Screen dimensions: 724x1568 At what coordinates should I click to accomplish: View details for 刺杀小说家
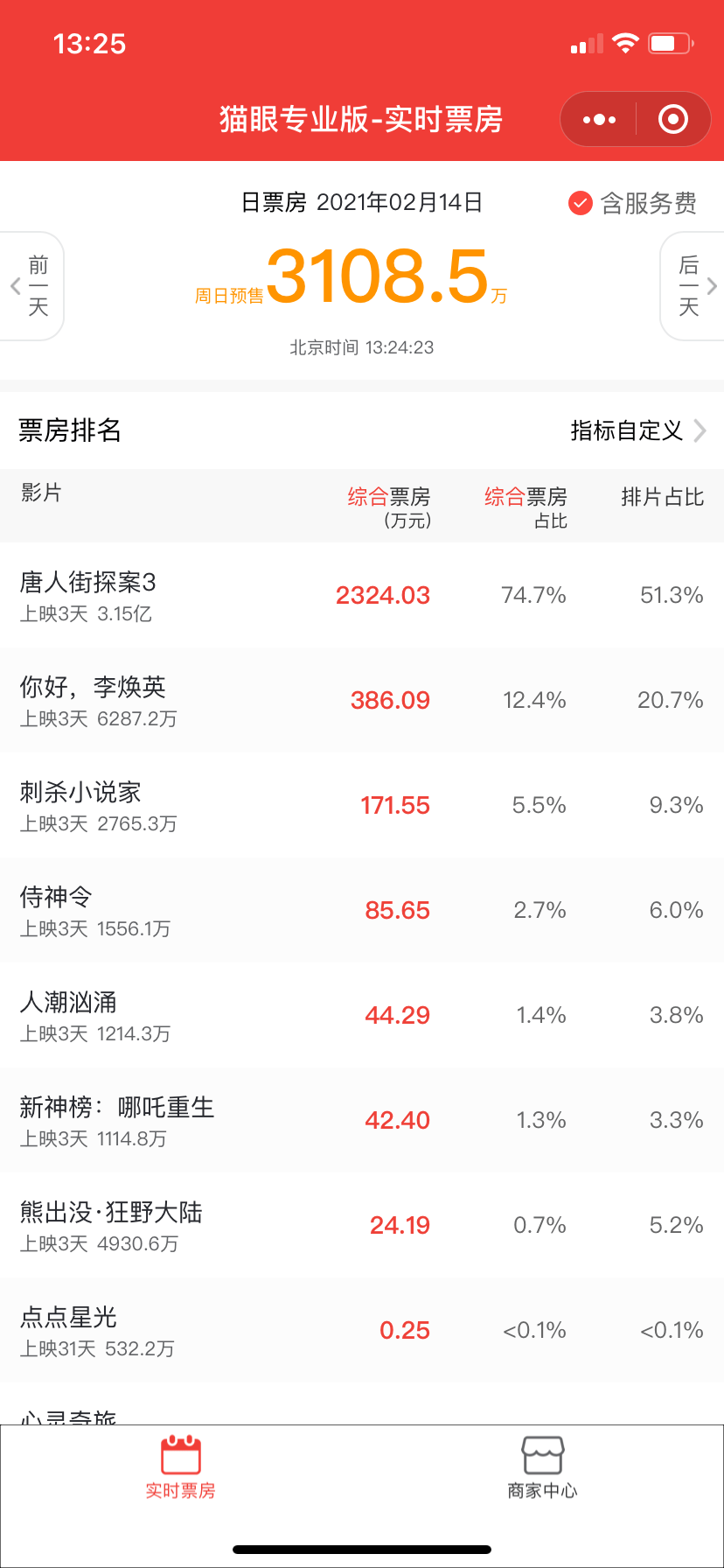pos(362,805)
